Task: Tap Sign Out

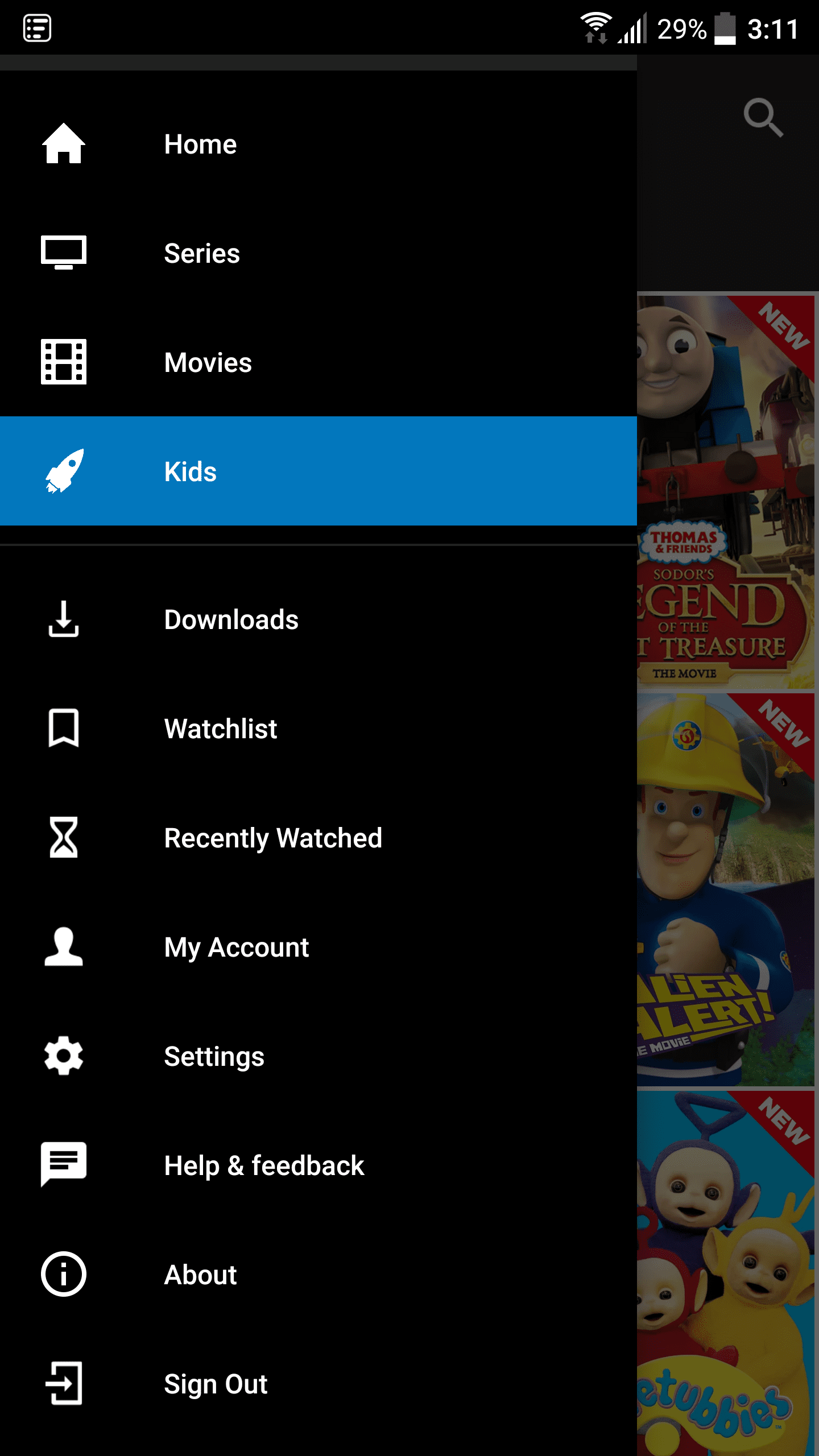Action: point(318,1384)
